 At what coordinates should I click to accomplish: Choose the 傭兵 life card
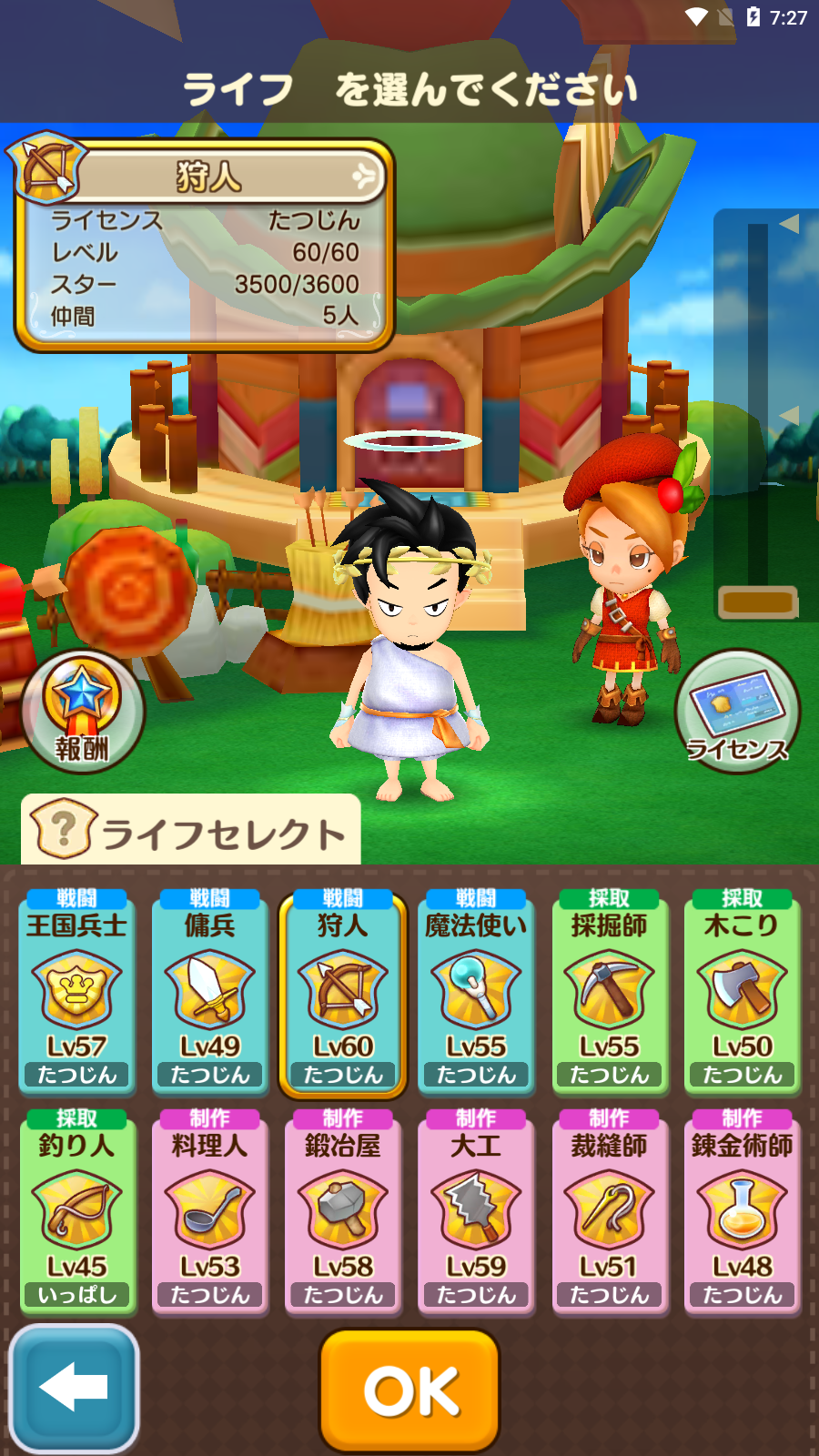(x=210, y=992)
